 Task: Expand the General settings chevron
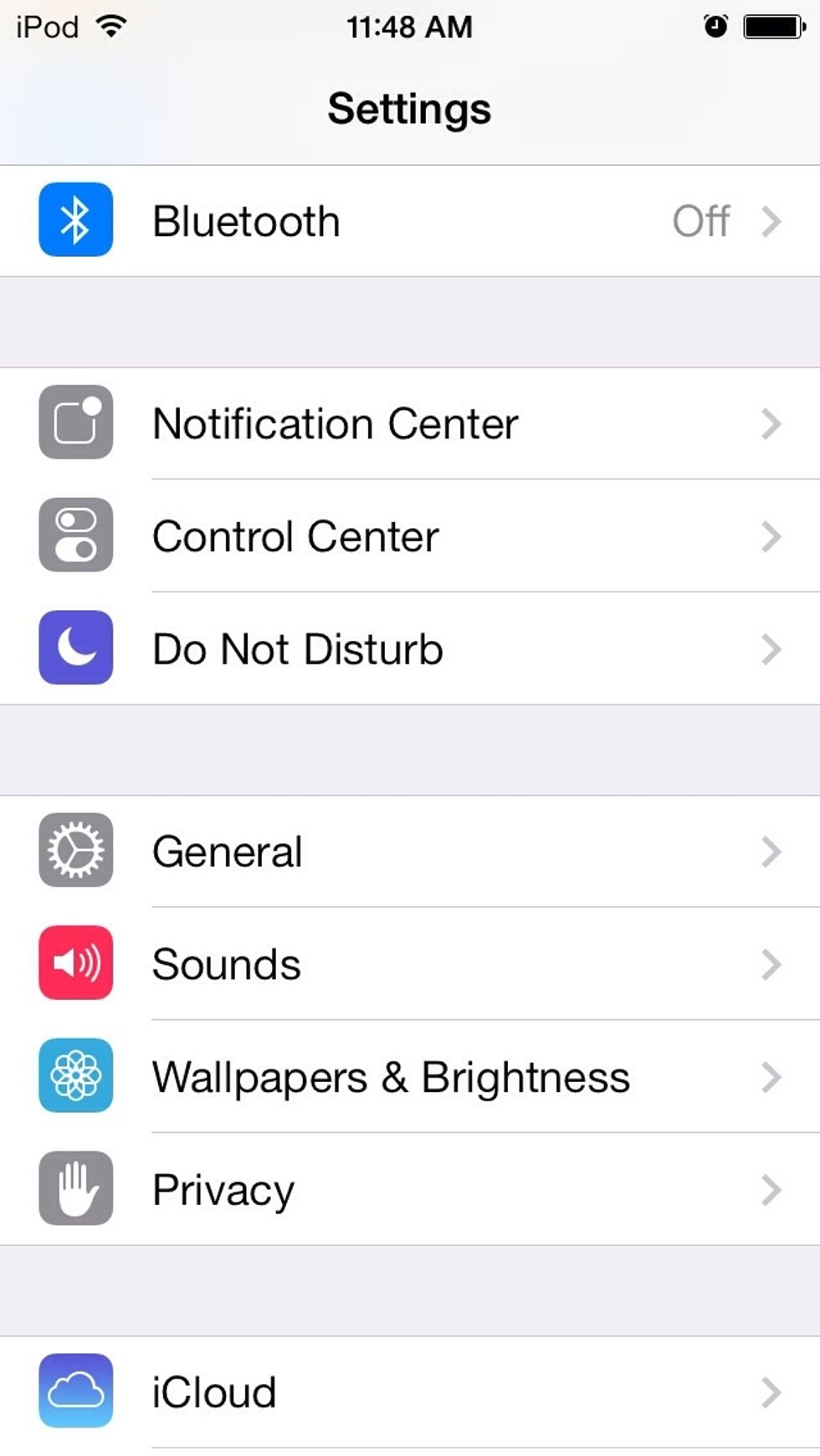pos(771,851)
